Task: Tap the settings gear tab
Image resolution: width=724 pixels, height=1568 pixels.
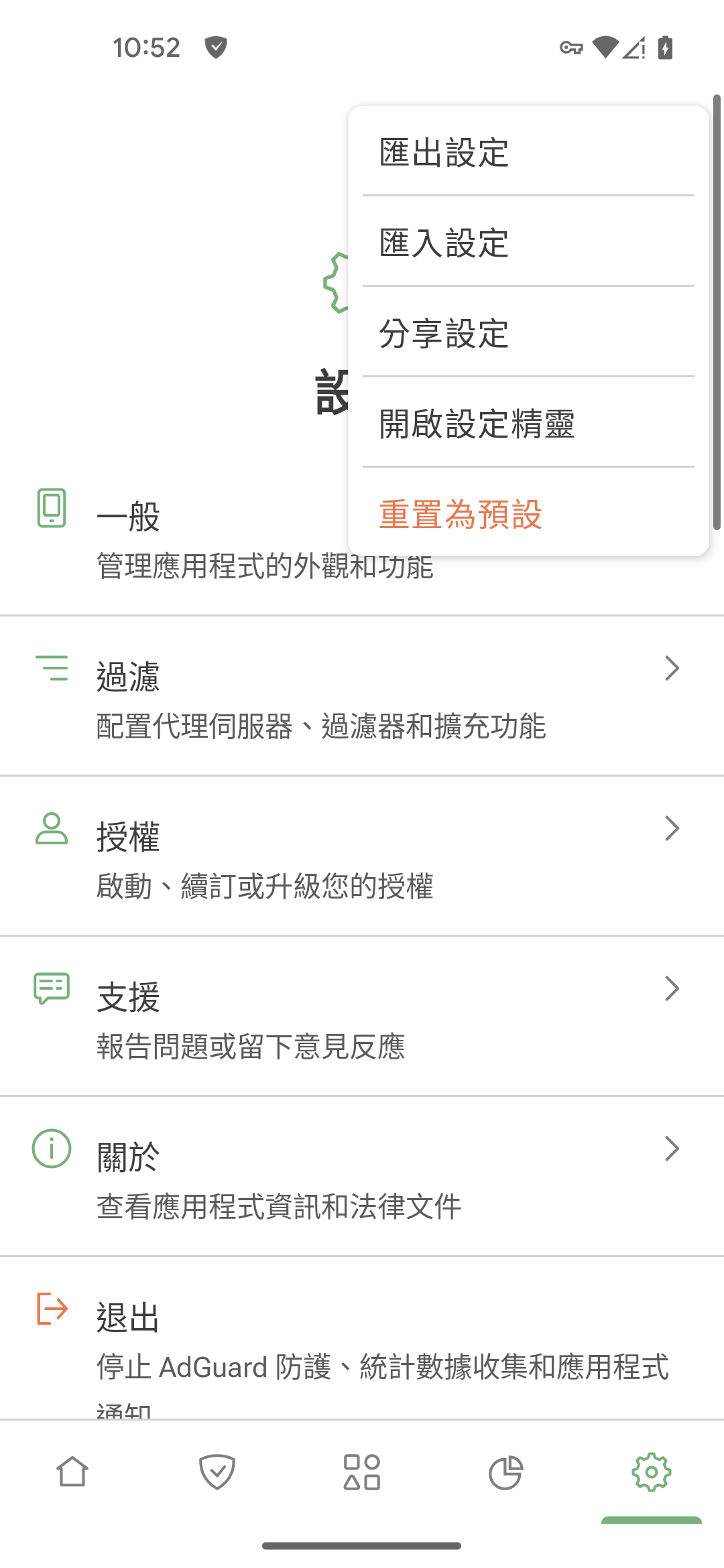Action: [651, 1472]
